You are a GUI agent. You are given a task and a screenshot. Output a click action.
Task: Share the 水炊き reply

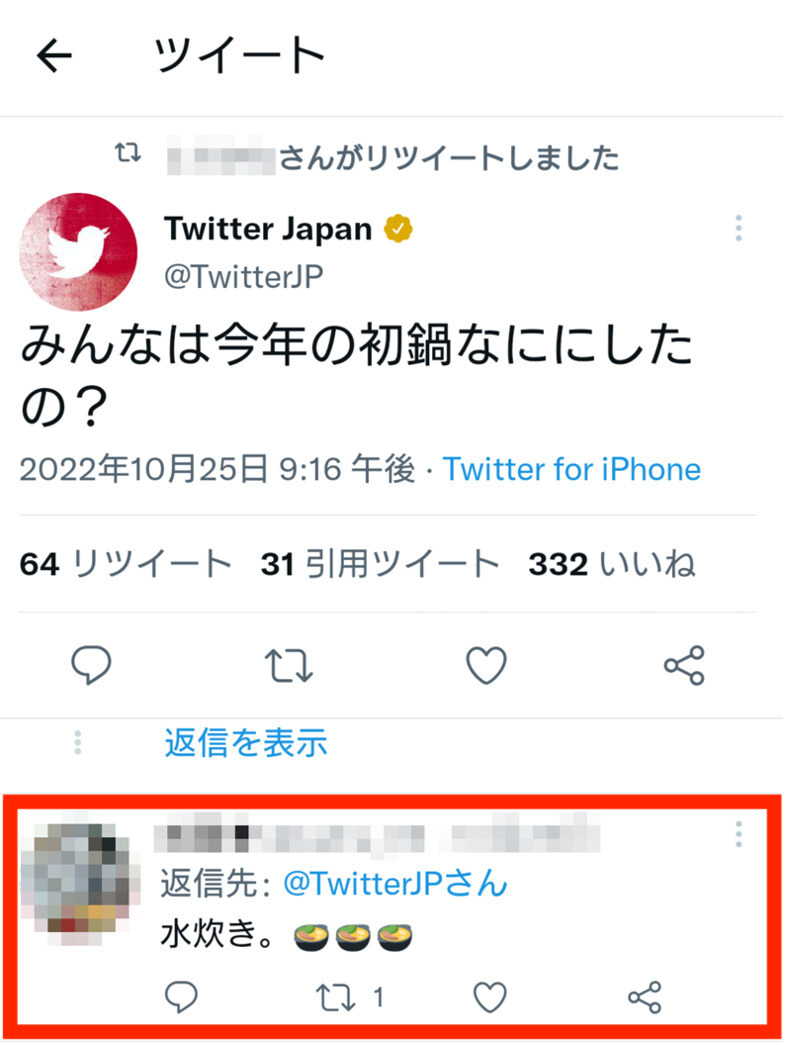pos(644,996)
